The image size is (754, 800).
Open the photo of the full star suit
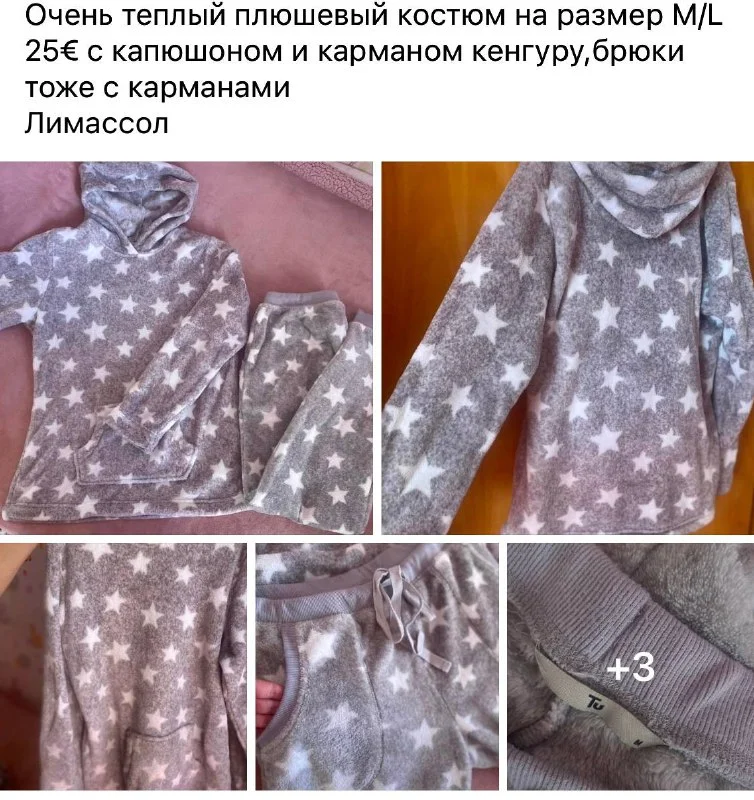coord(186,347)
